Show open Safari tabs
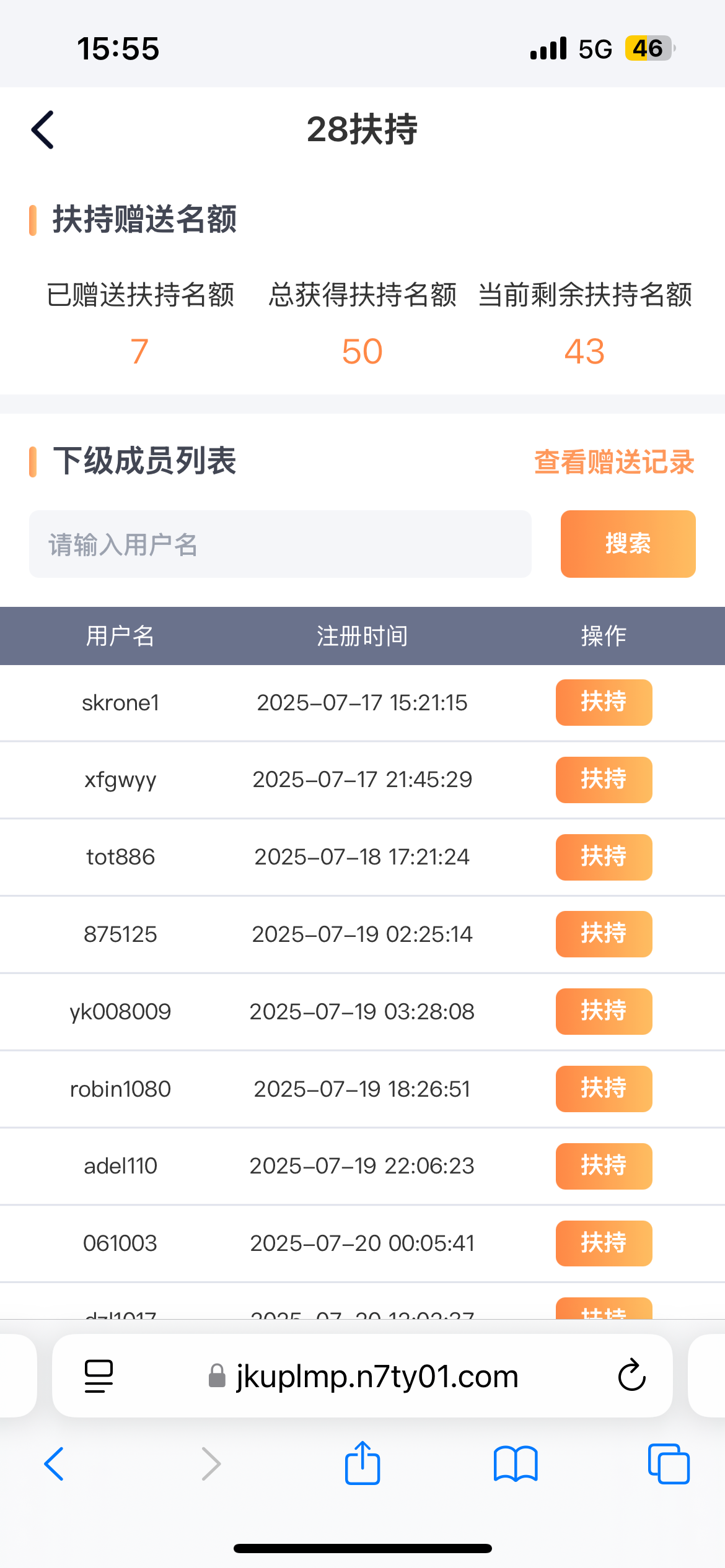 [x=669, y=1464]
